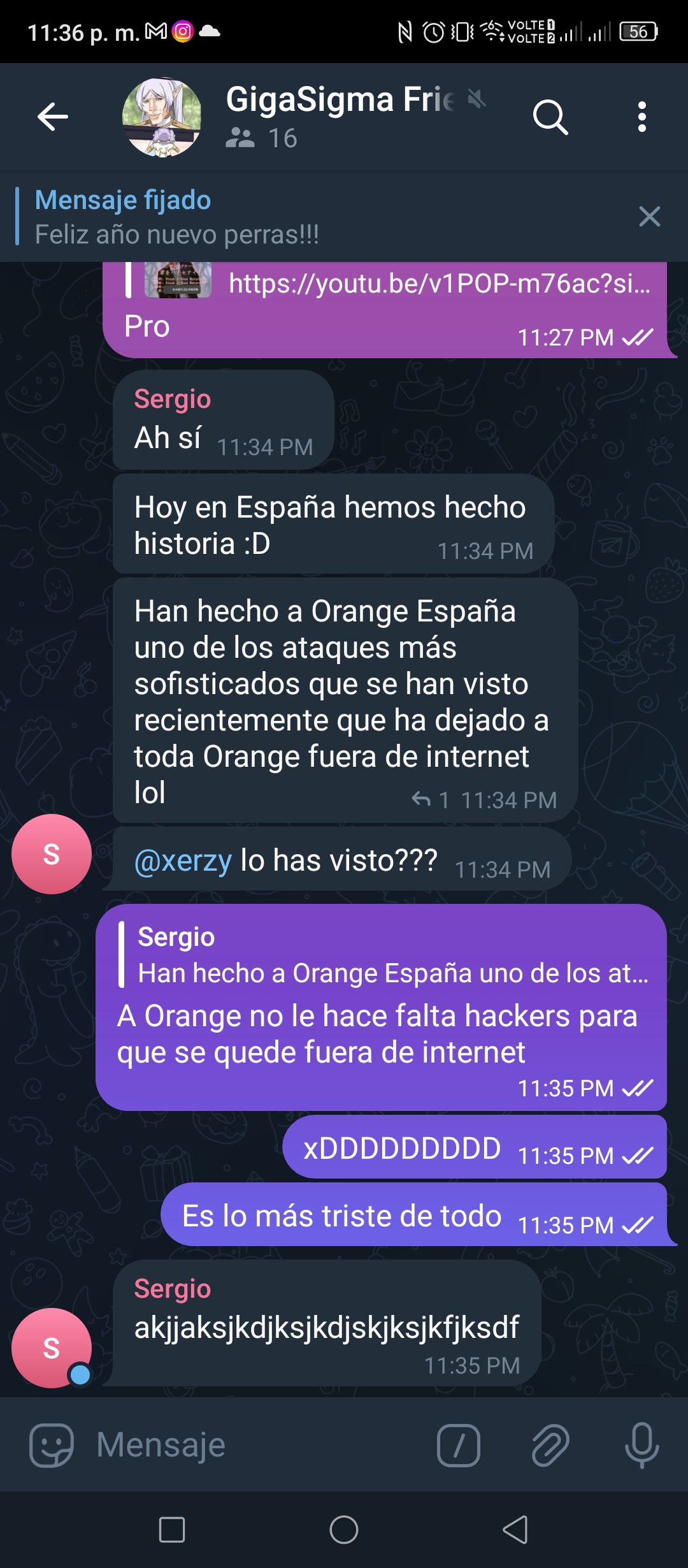View replies on Orange España attack message
Viewport: 688px width, 1568px height.
tap(430, 799)
